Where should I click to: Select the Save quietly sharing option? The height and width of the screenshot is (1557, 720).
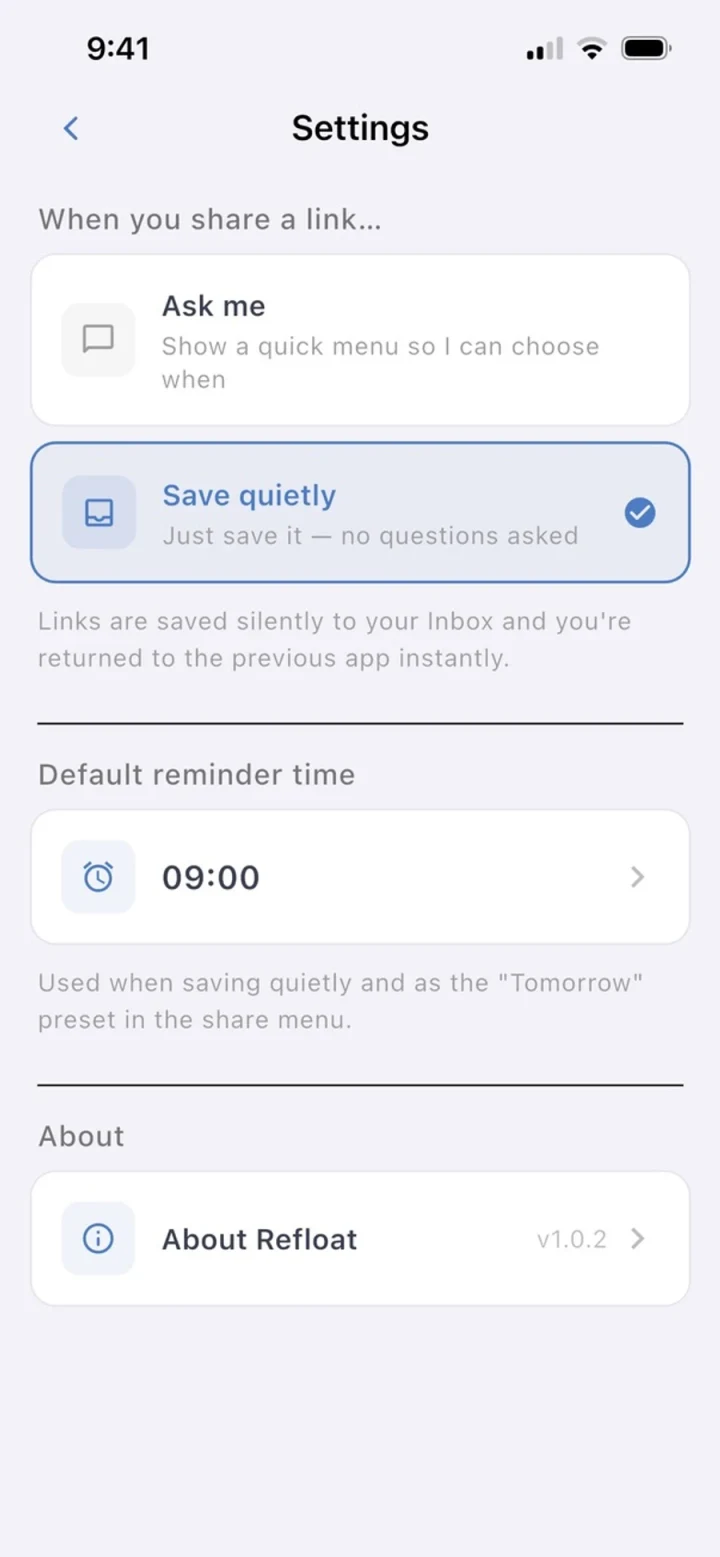point(360,512)
